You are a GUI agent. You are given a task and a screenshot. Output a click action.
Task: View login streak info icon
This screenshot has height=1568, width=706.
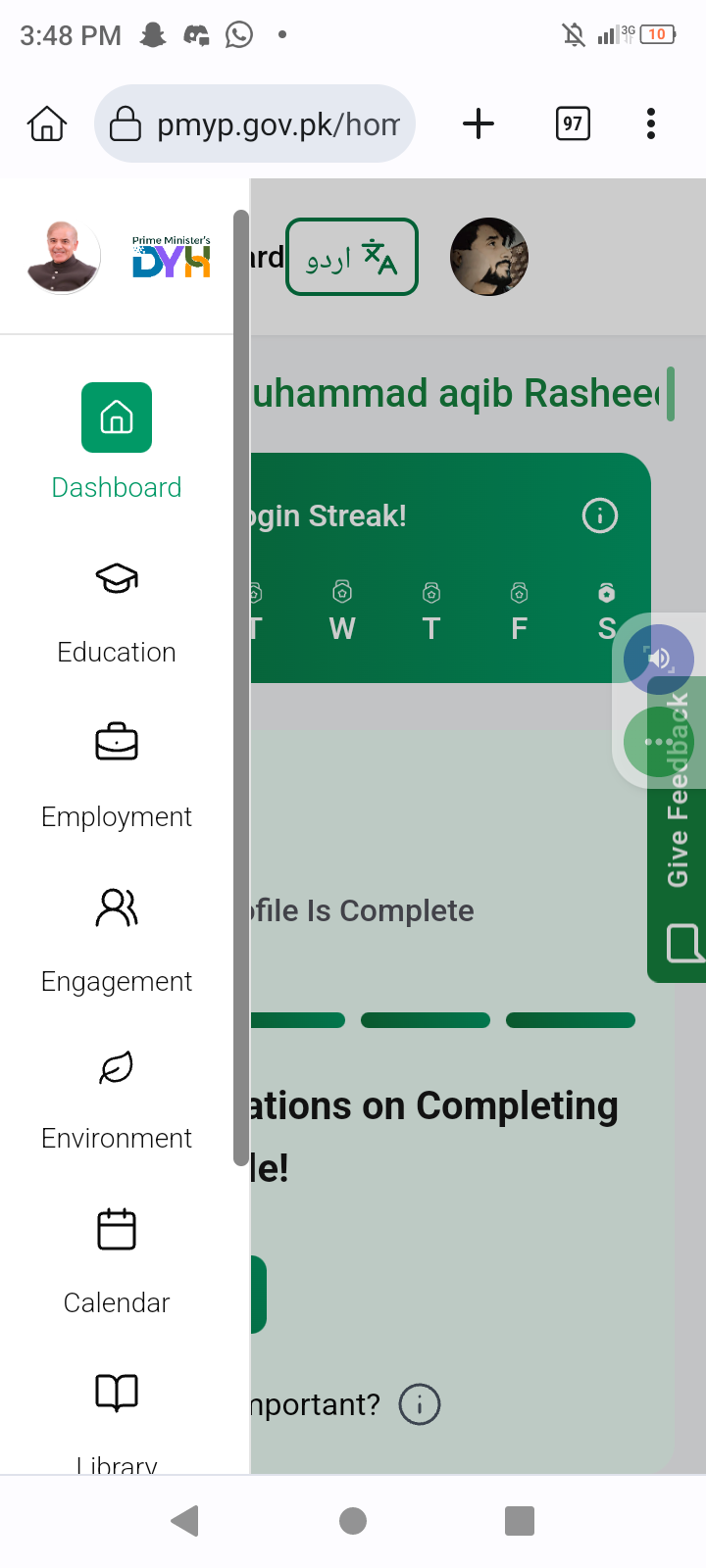tap(600, 515)
